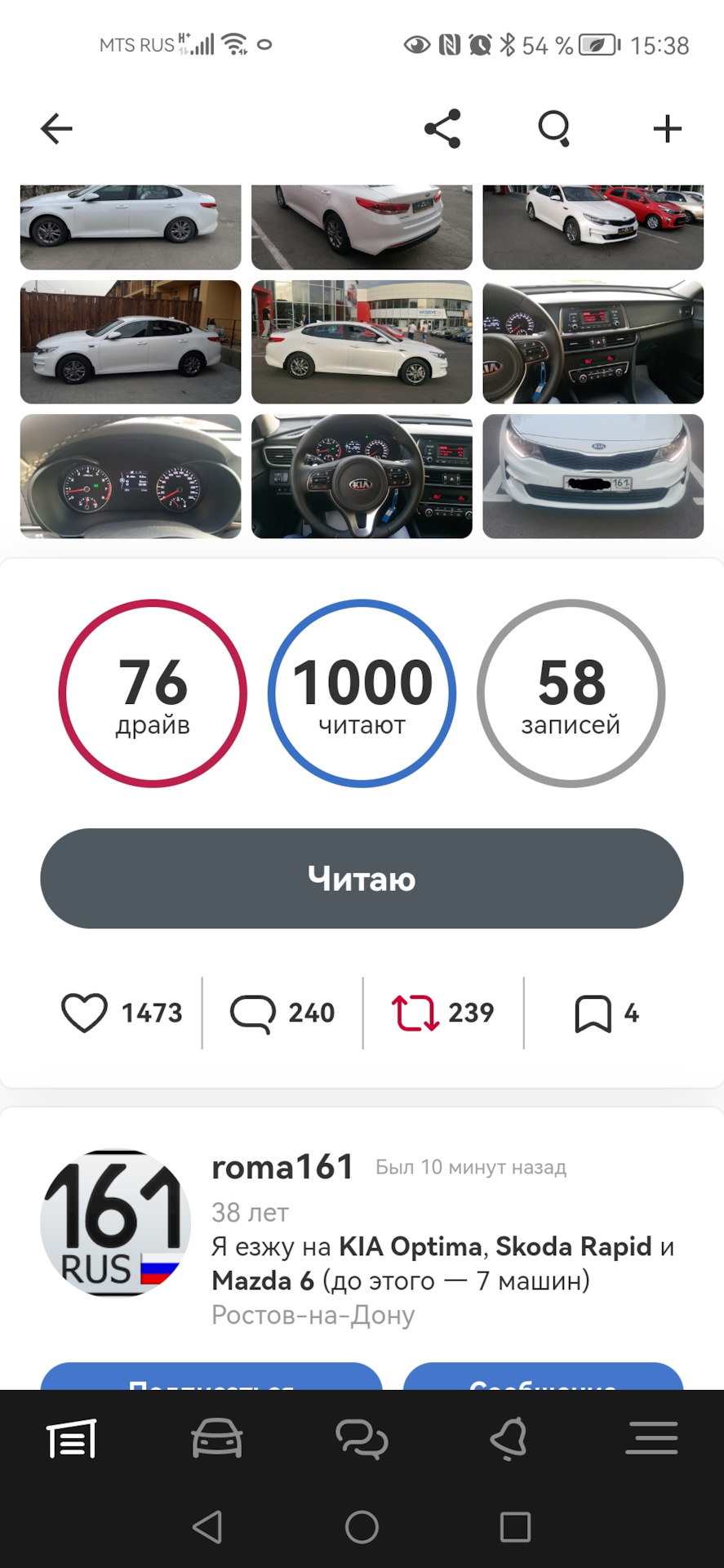Screen dimensions: 724x1568
Task: Open the KIA Optima link
Action: pos(410,1246)
